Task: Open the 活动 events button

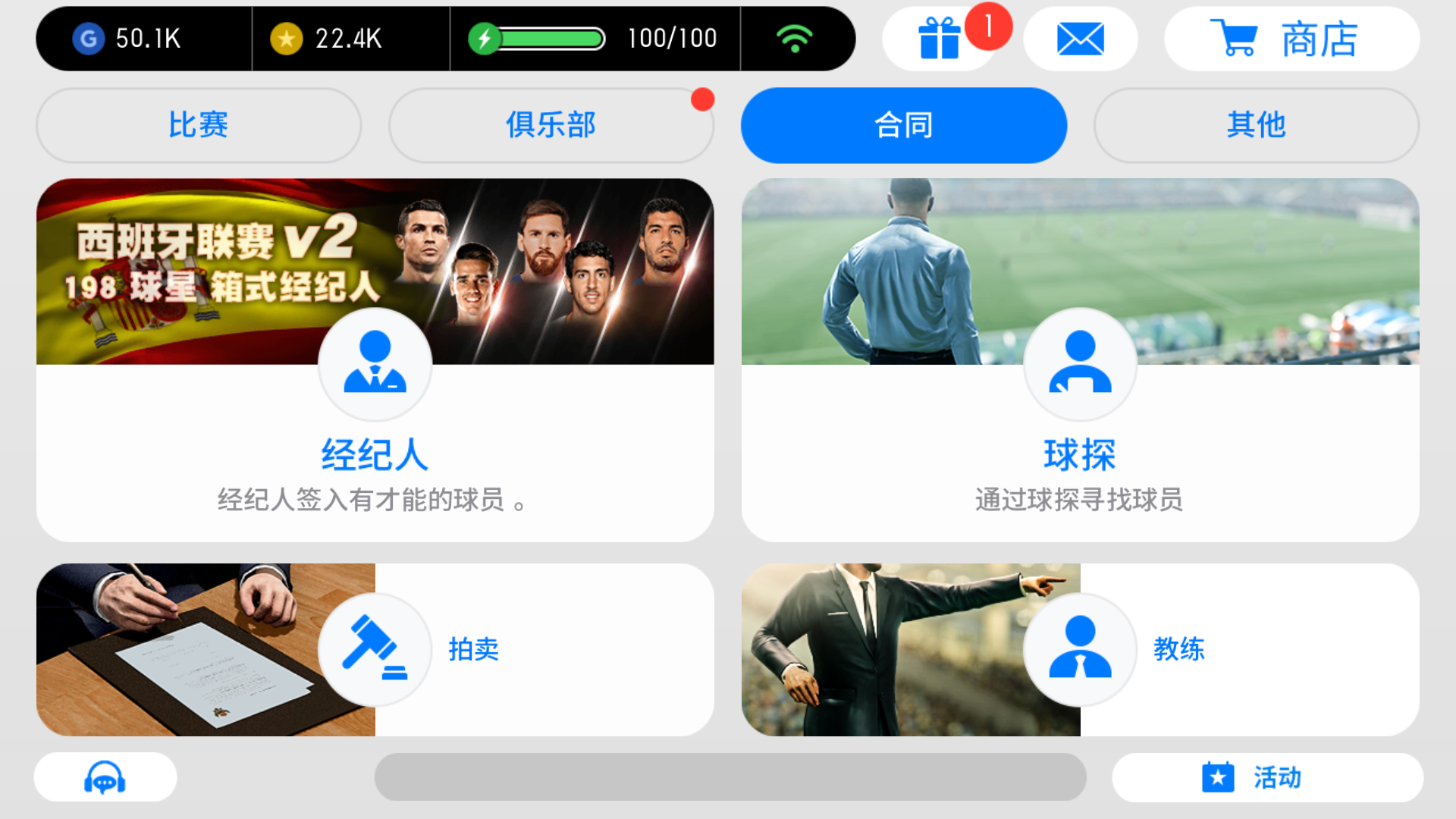Action: click(x=1266, y=777)
